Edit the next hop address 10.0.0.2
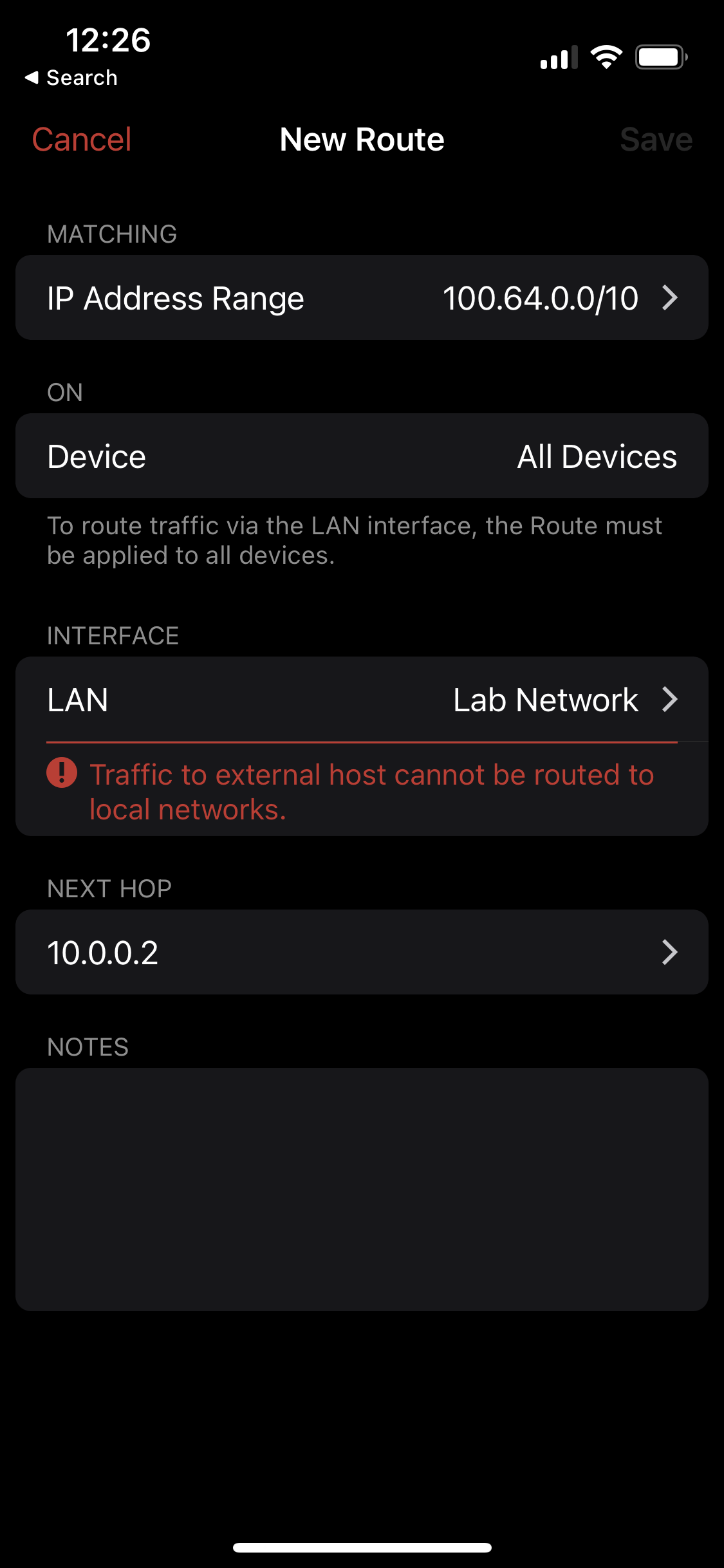This screenshot has width=724, height=1568. click(362, 953)
